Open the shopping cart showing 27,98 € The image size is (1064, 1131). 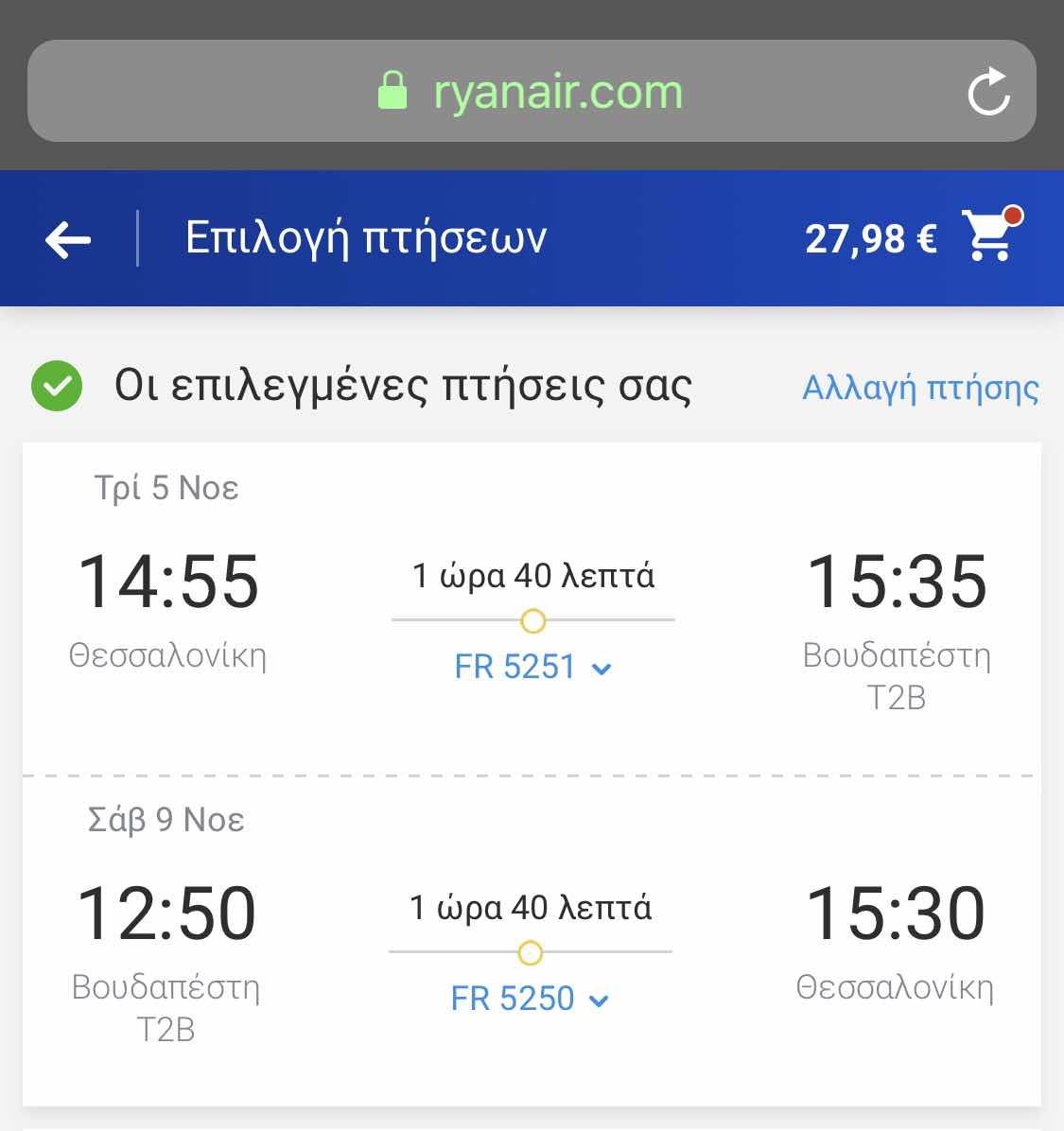[989, 236]
